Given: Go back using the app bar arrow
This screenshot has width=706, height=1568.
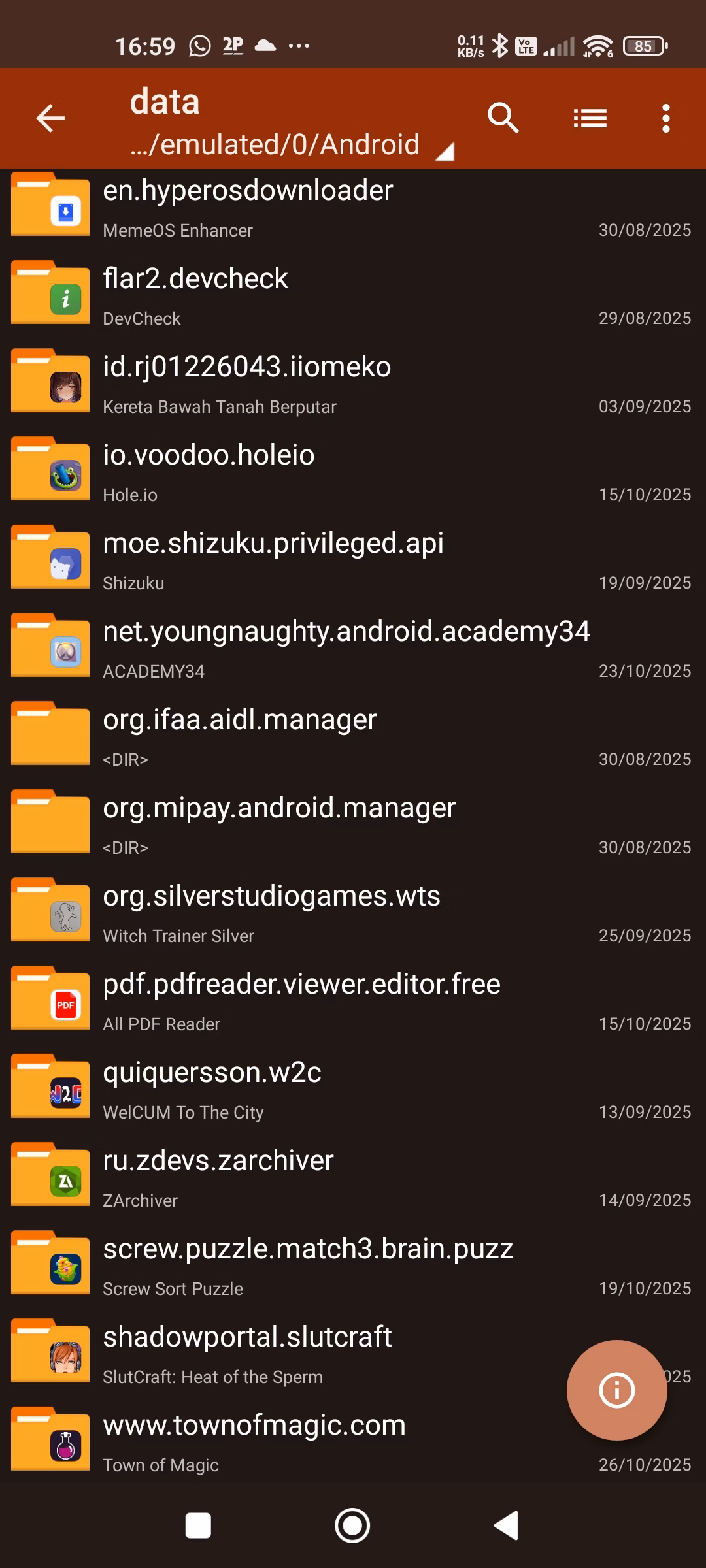Looking at the screenshot, I should [x=50, y=118].
